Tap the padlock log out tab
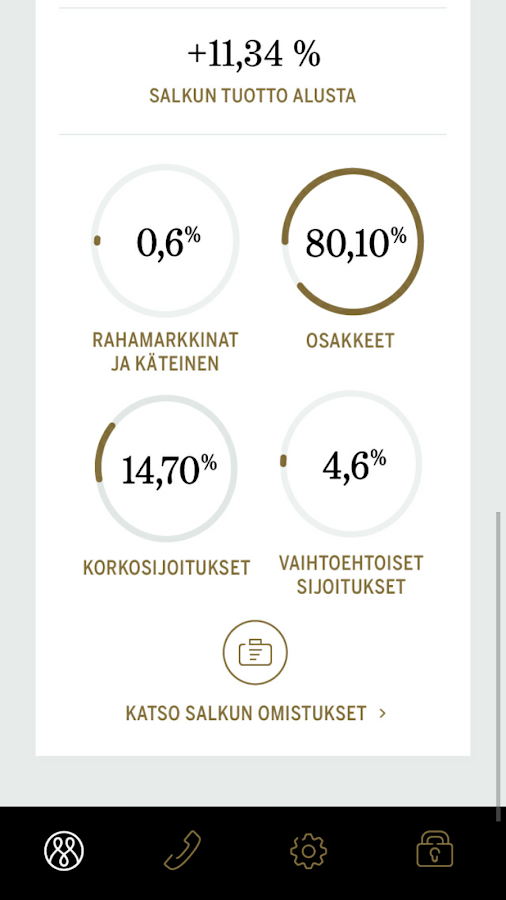 (x=434, y=849)
